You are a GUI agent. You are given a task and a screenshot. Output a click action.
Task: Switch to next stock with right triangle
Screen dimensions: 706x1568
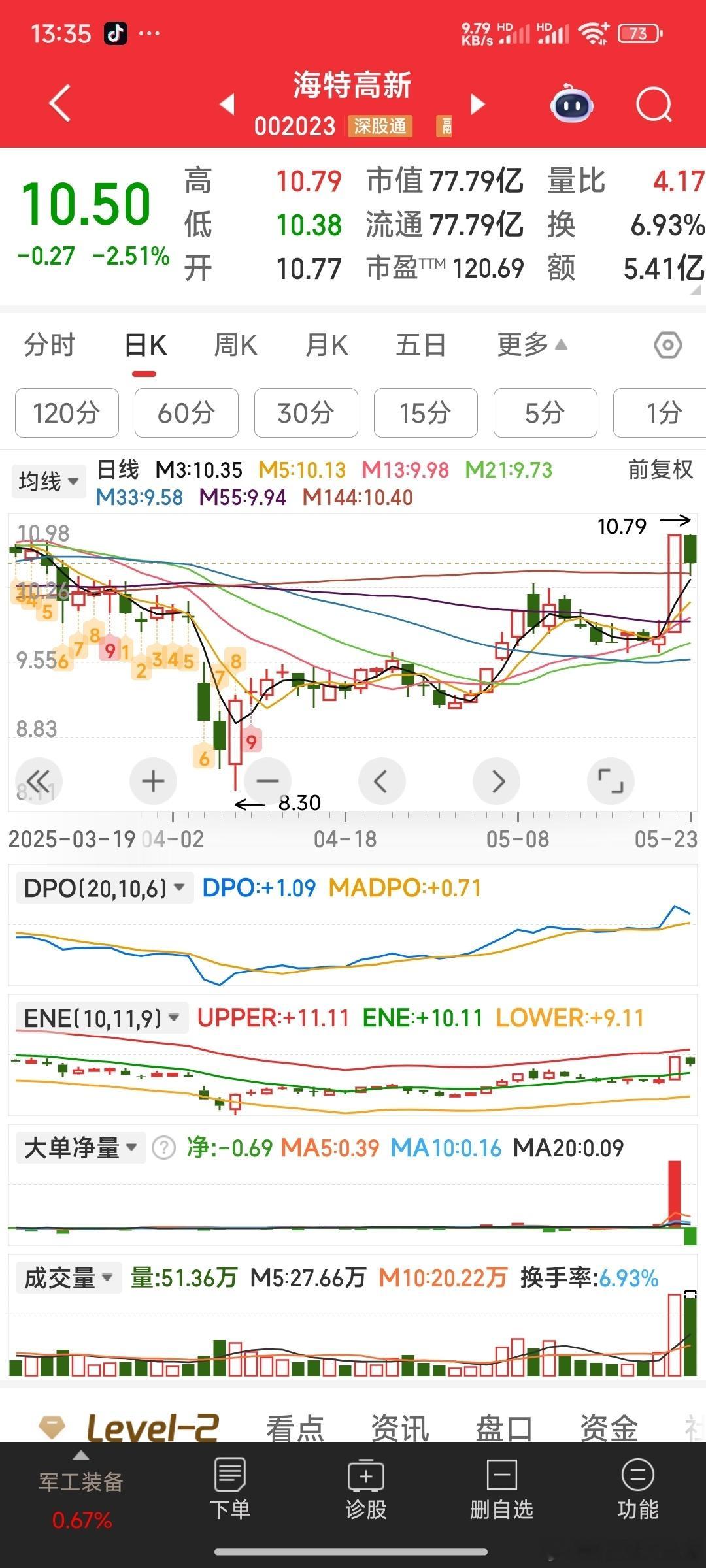(479, 104)
